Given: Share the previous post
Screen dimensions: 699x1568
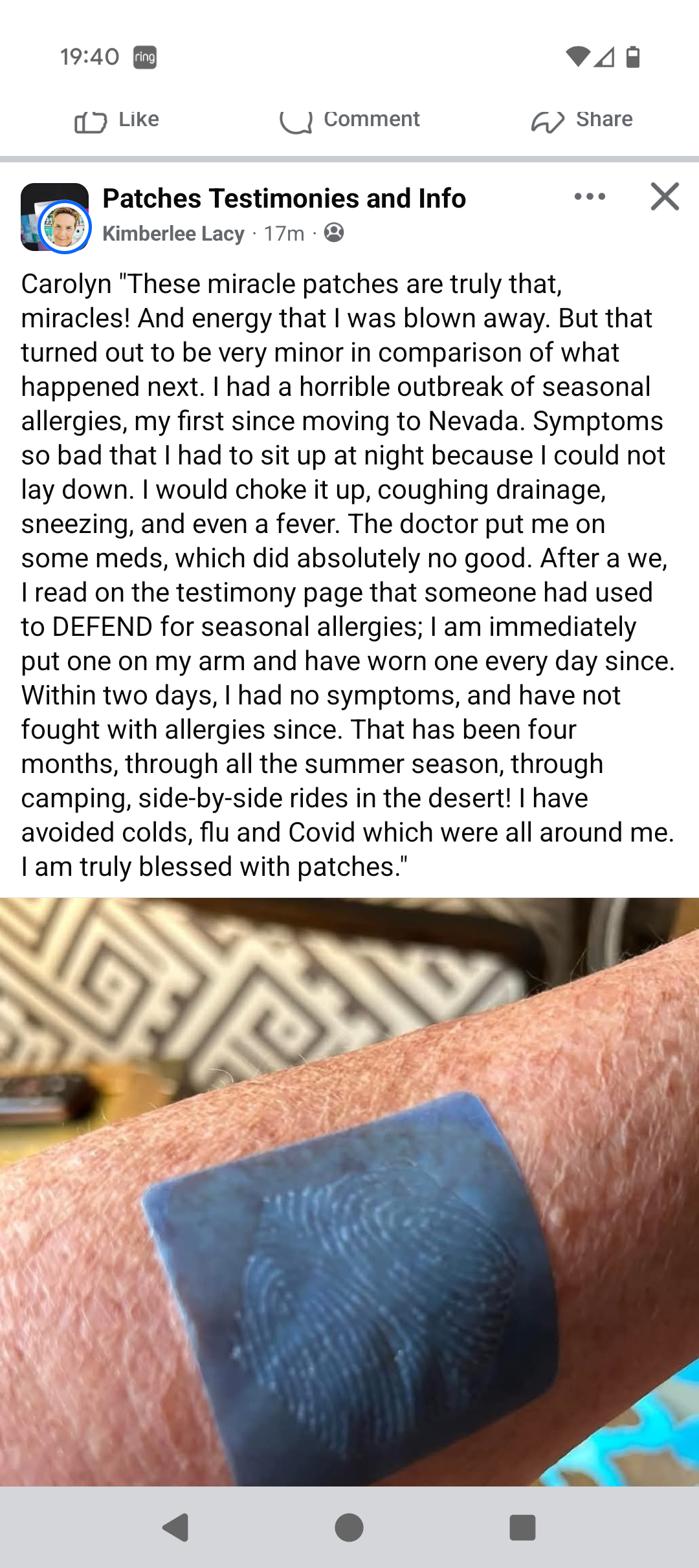Looking at the screenshot, I should tap(582, 120).
